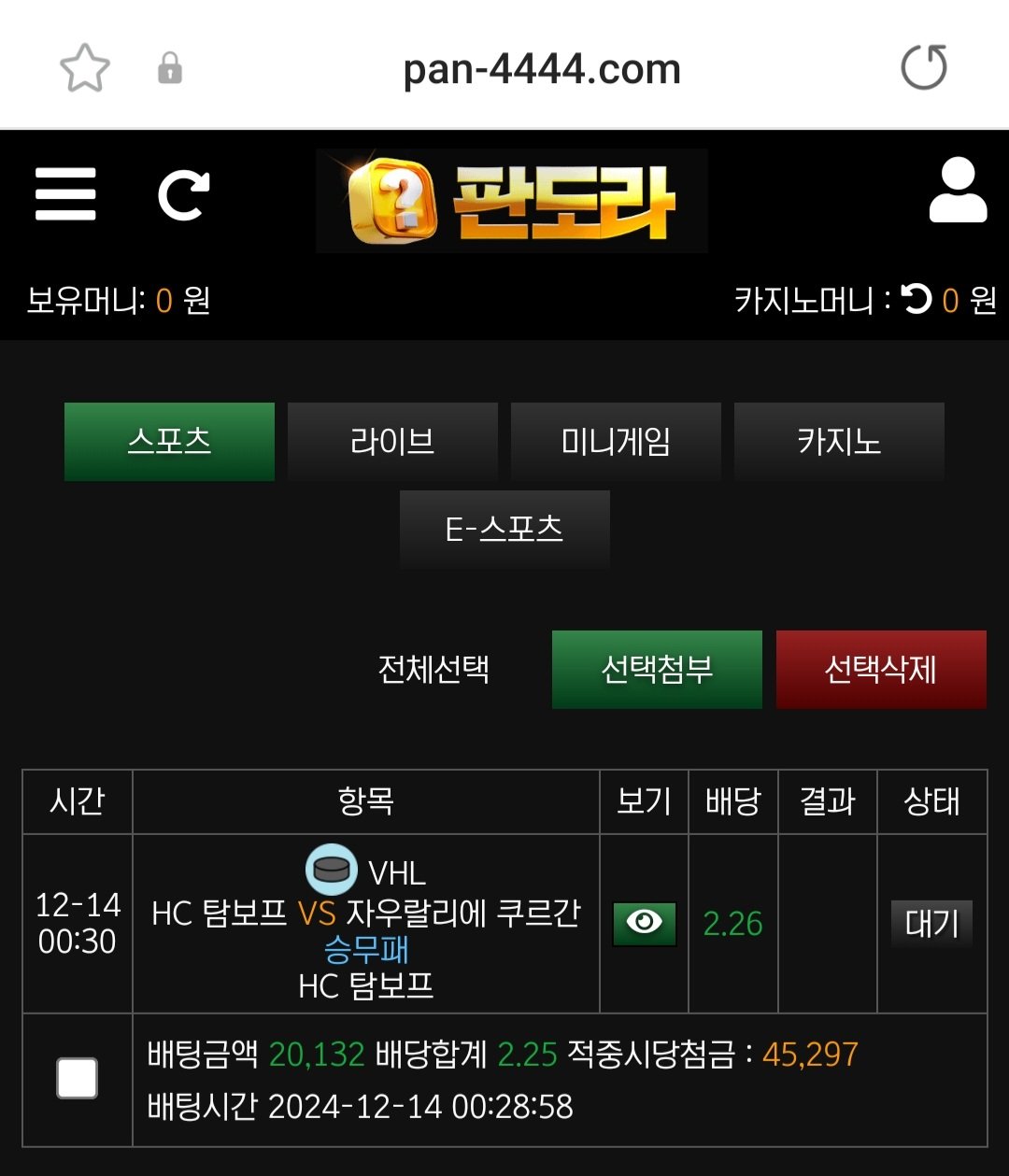Open the hamburger menu

coord(65,194)
